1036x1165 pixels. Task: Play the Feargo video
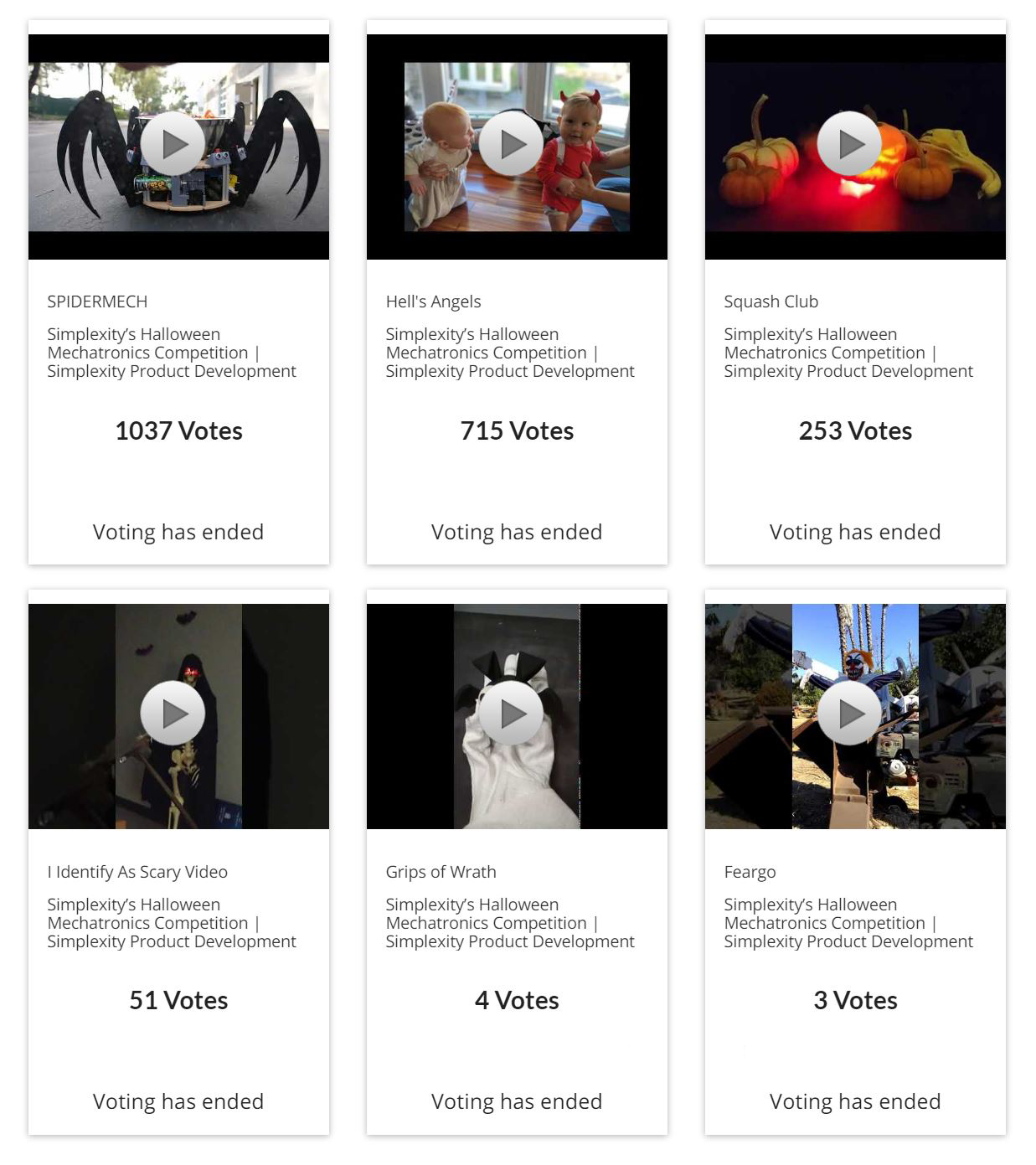click(849, 714)
